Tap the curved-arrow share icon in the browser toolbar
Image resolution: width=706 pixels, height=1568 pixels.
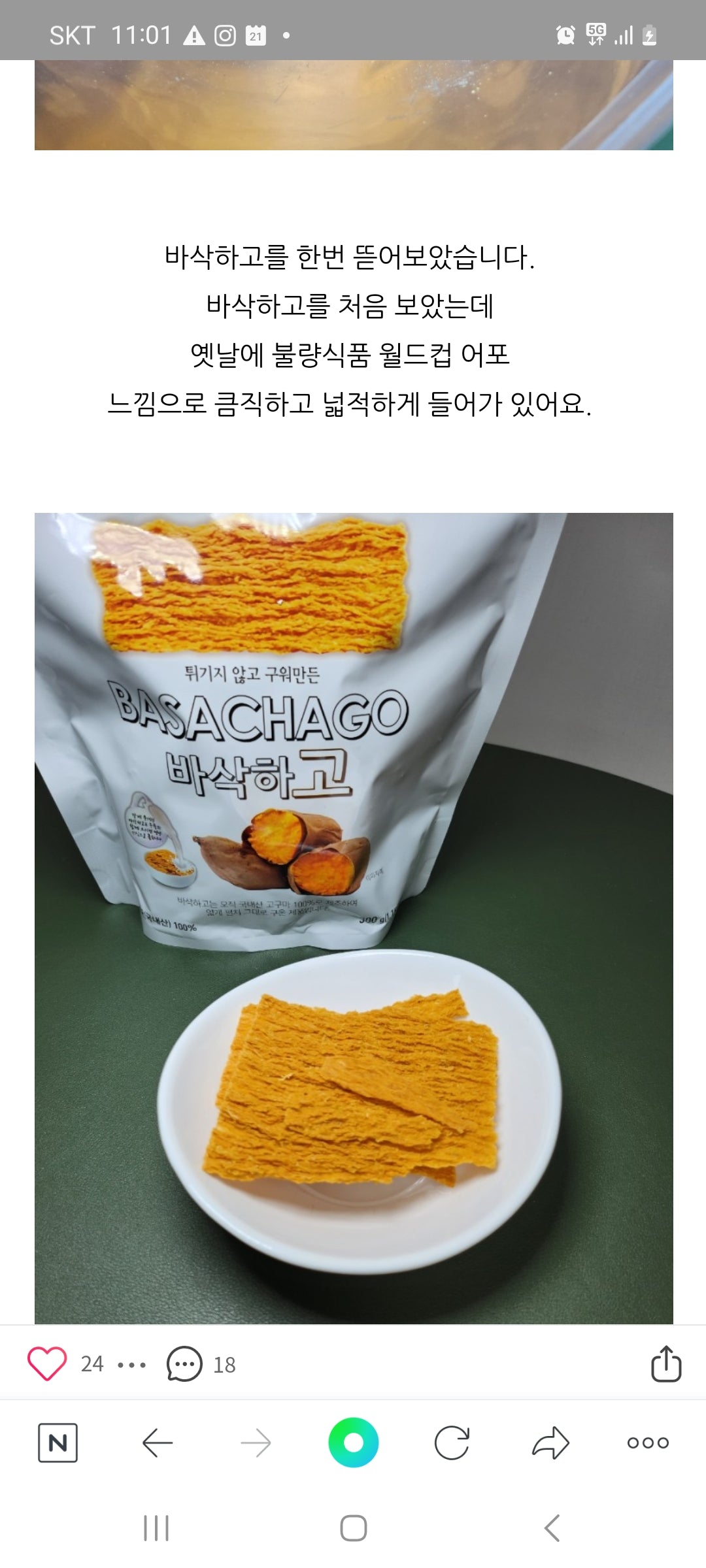click(x=550, y=1443)
